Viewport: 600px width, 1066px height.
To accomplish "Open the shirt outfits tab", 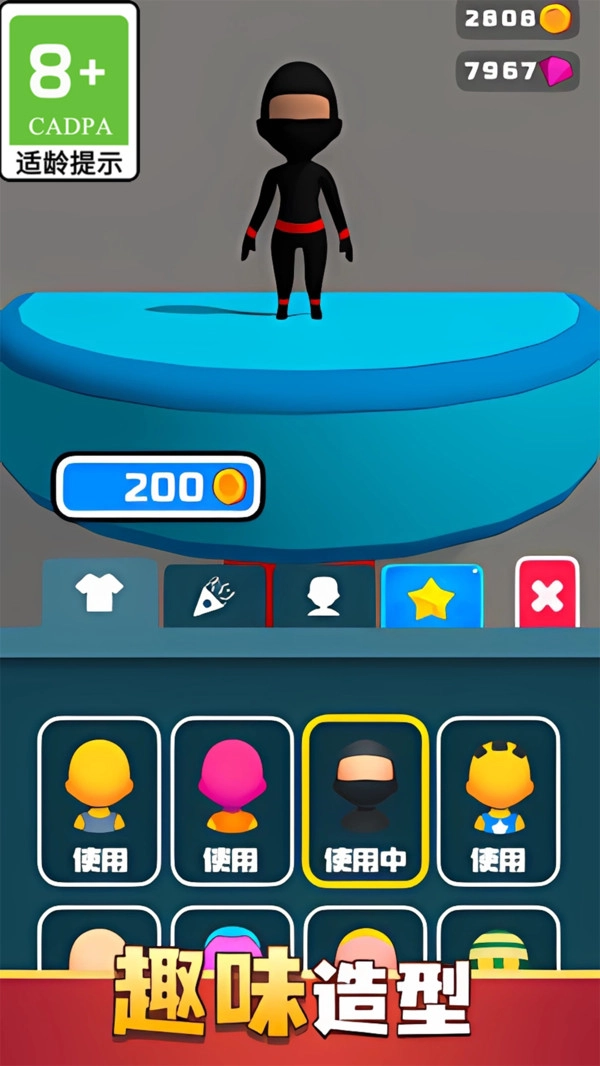I will tap(100, 595).
